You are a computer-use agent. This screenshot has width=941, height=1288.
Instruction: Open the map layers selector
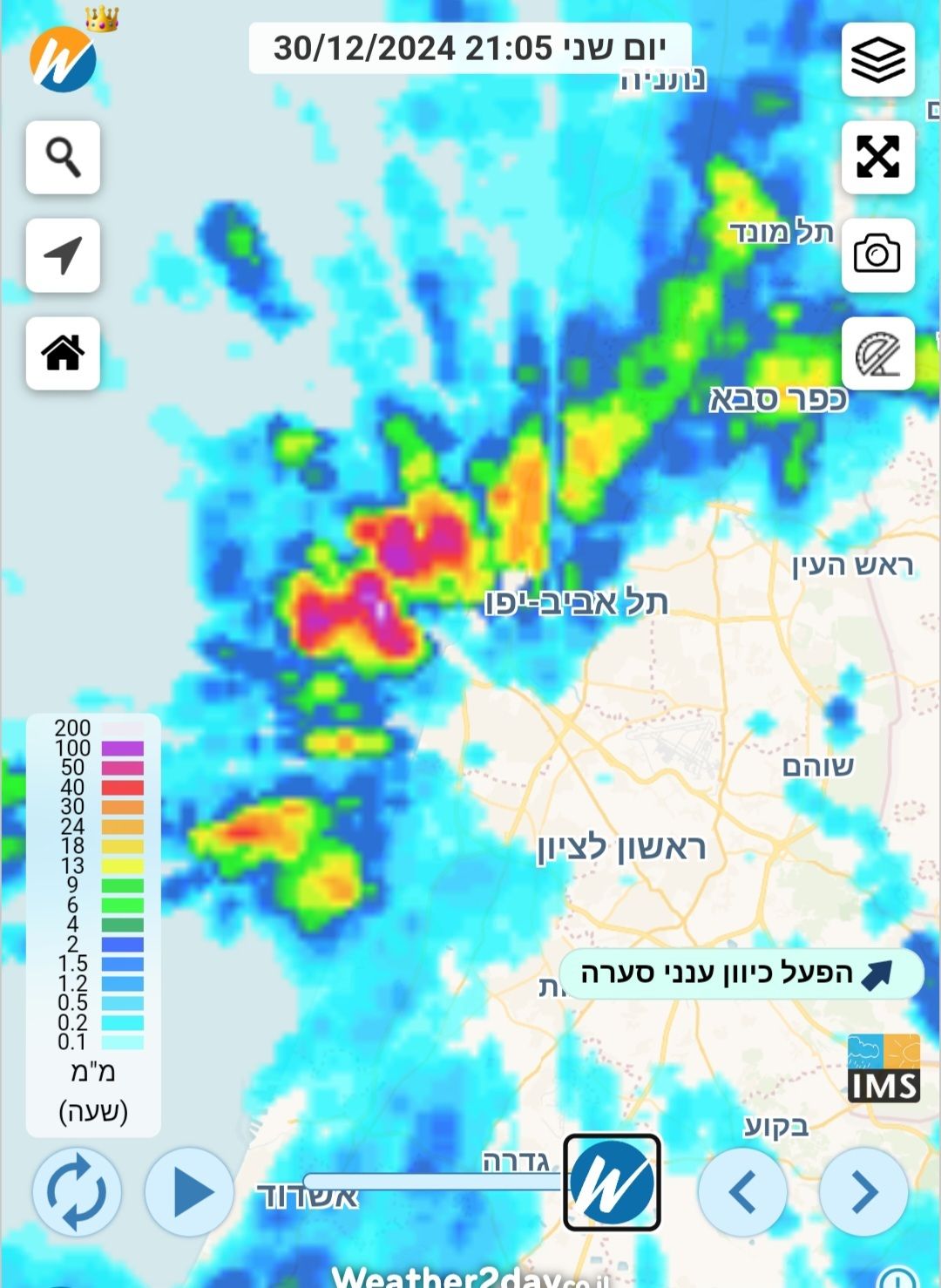877,60
